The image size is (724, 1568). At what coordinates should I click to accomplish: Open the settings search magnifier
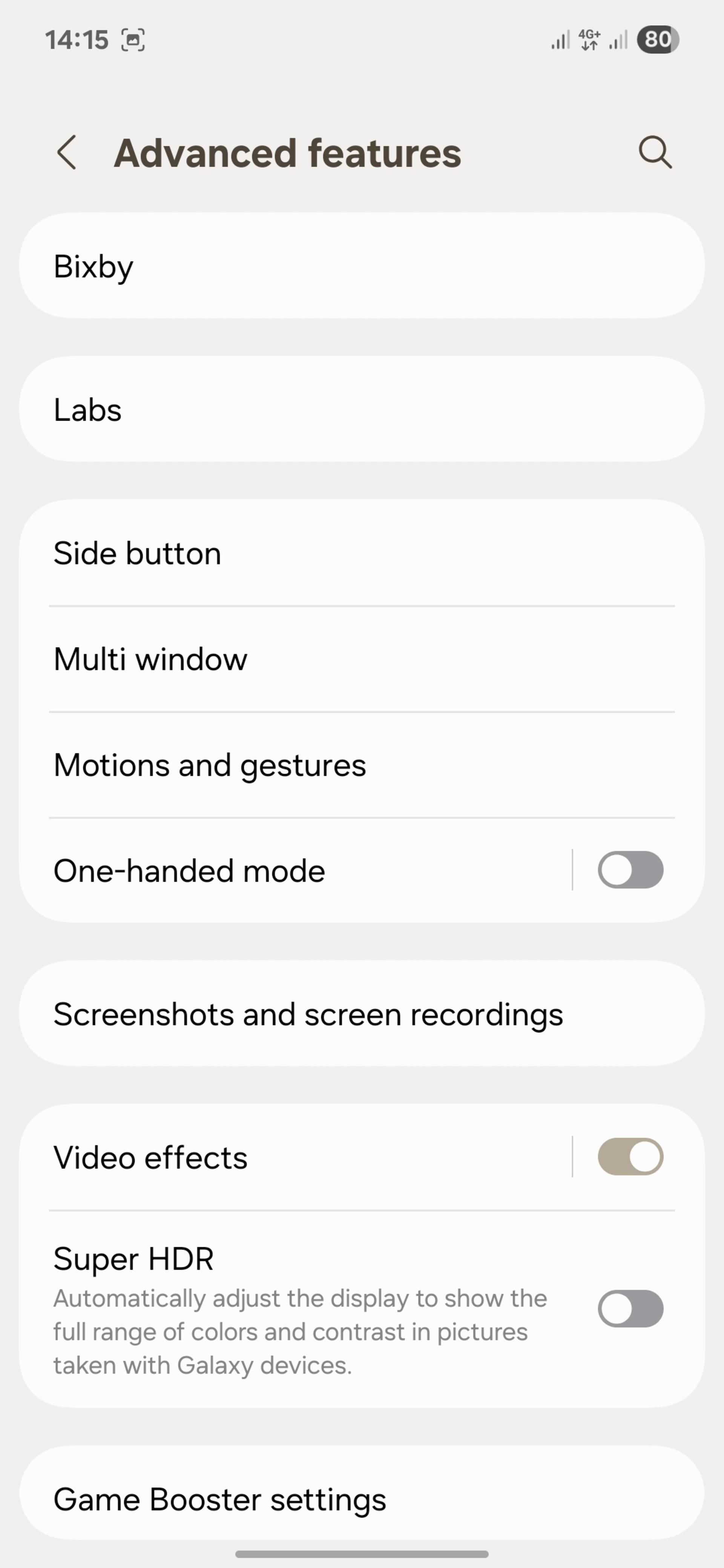[655, 152]
